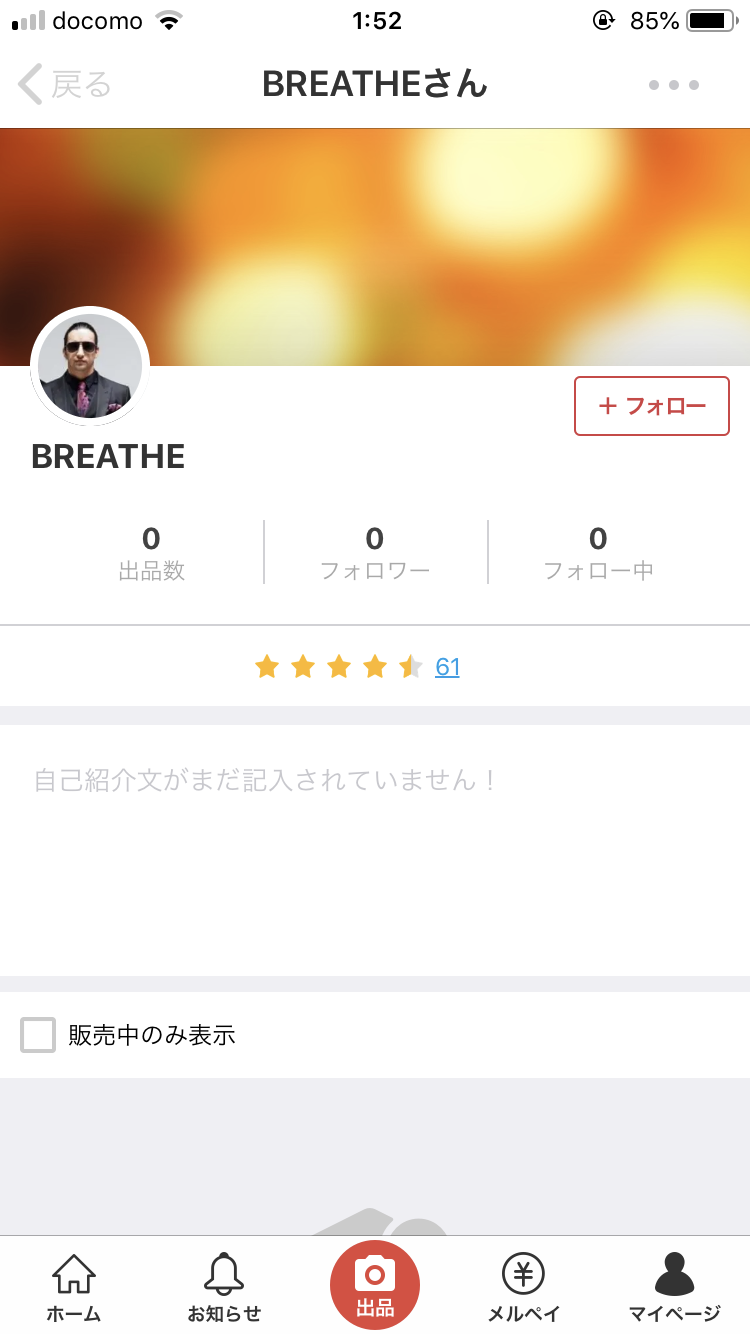Follow BREATHE with the フォロー button
Viewport: 750px width, 1334px height.
(x=651, y=406)
